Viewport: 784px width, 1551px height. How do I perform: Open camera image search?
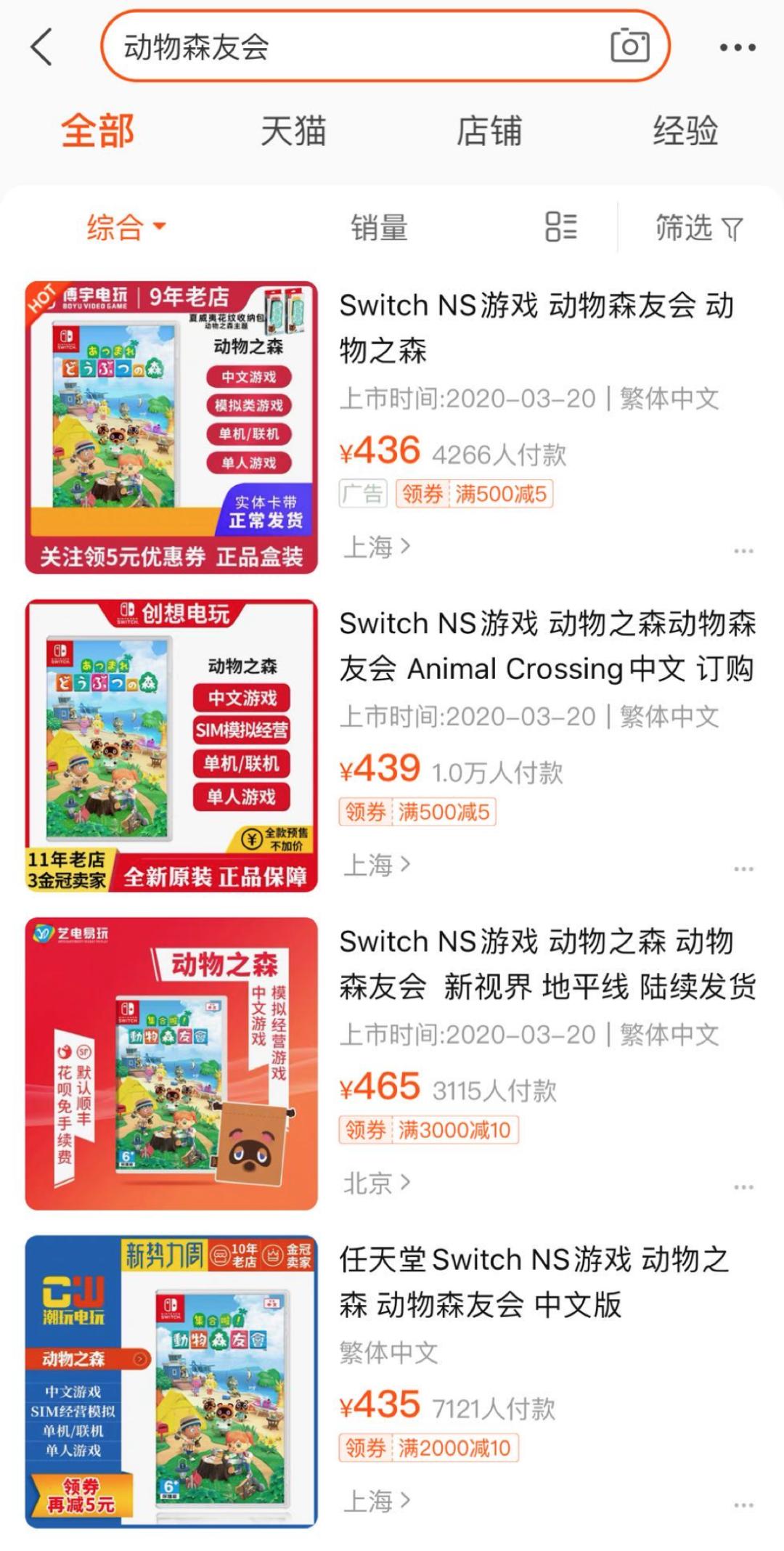629,47
